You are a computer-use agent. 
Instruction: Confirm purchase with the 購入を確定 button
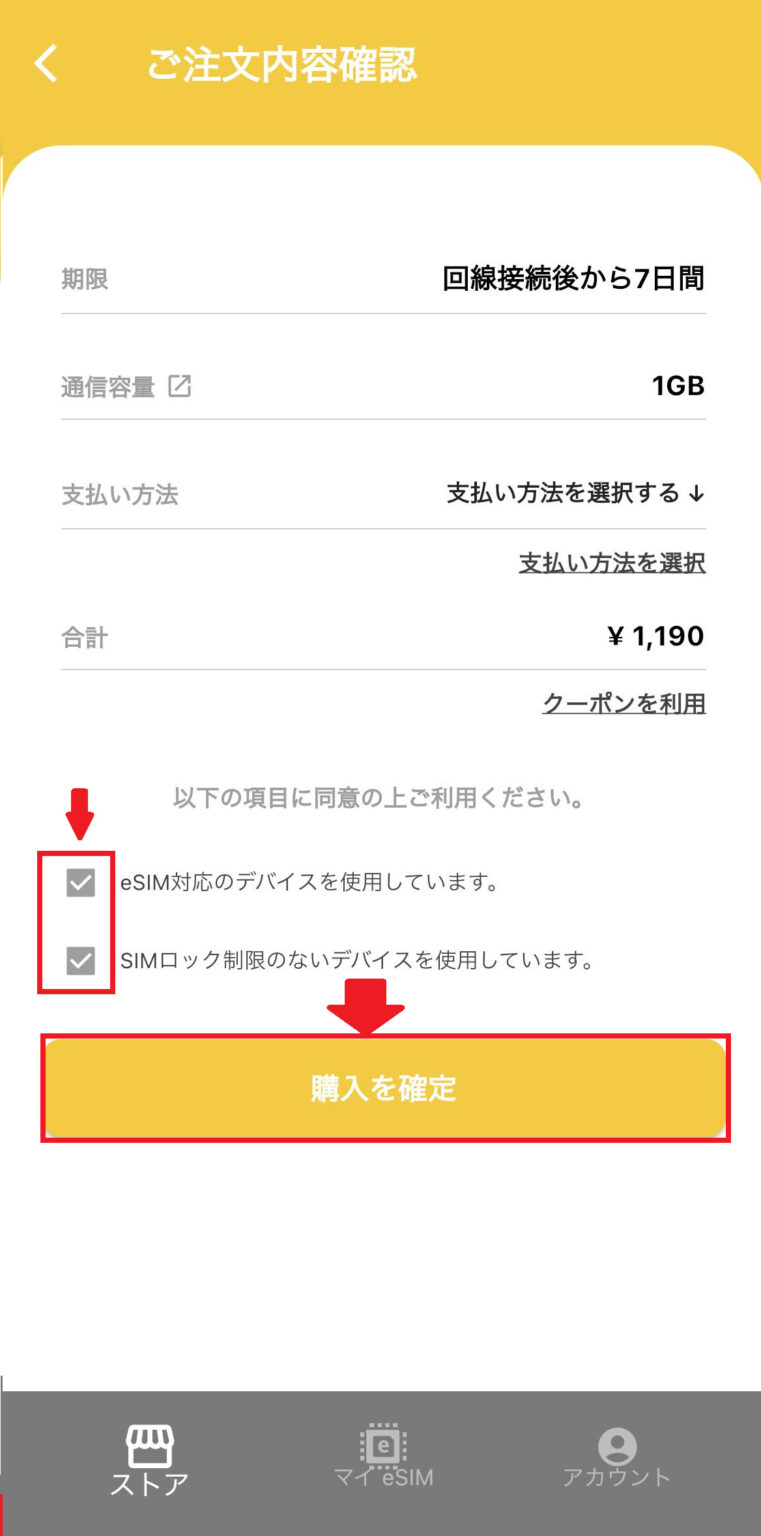381,1089
